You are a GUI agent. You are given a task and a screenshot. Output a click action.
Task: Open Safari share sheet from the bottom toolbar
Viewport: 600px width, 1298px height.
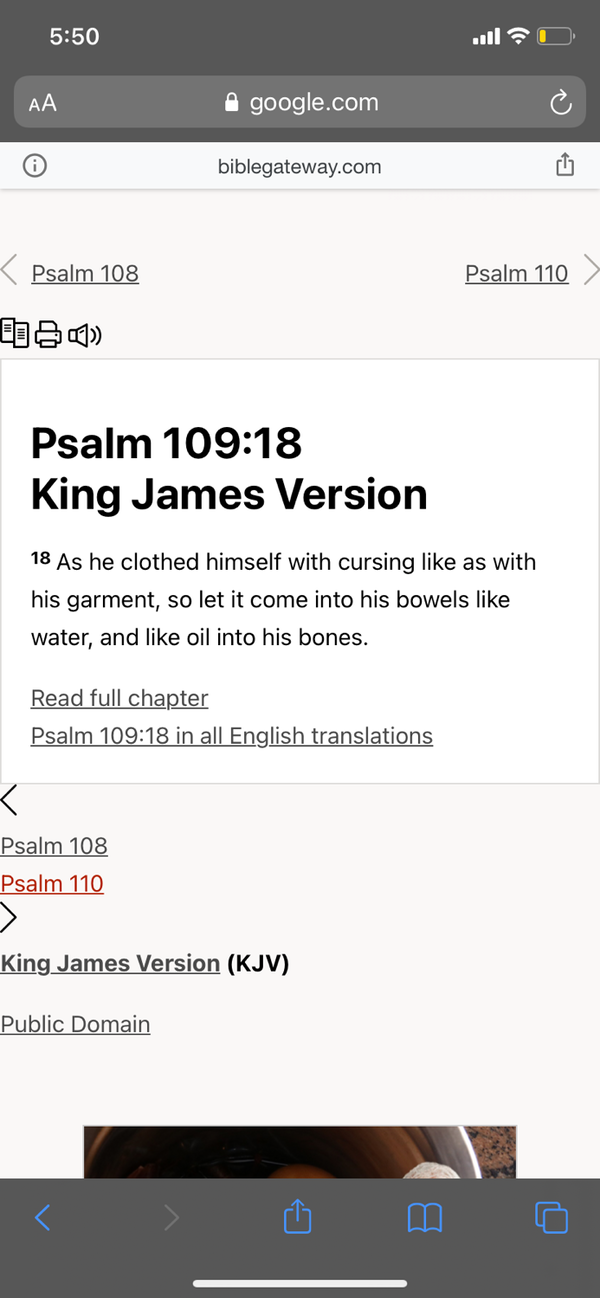click(298, 1216)
